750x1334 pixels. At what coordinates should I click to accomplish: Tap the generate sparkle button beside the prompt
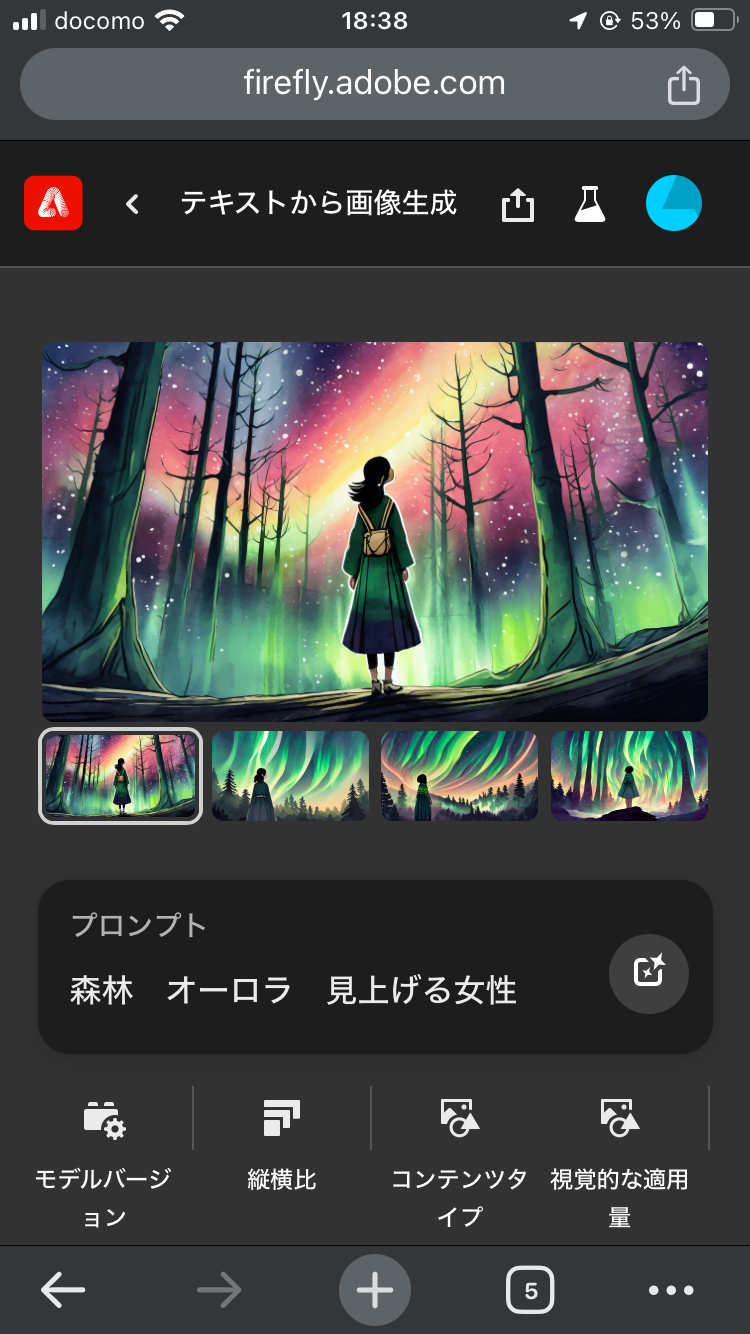pyautogui.click(x=649, y=971)
